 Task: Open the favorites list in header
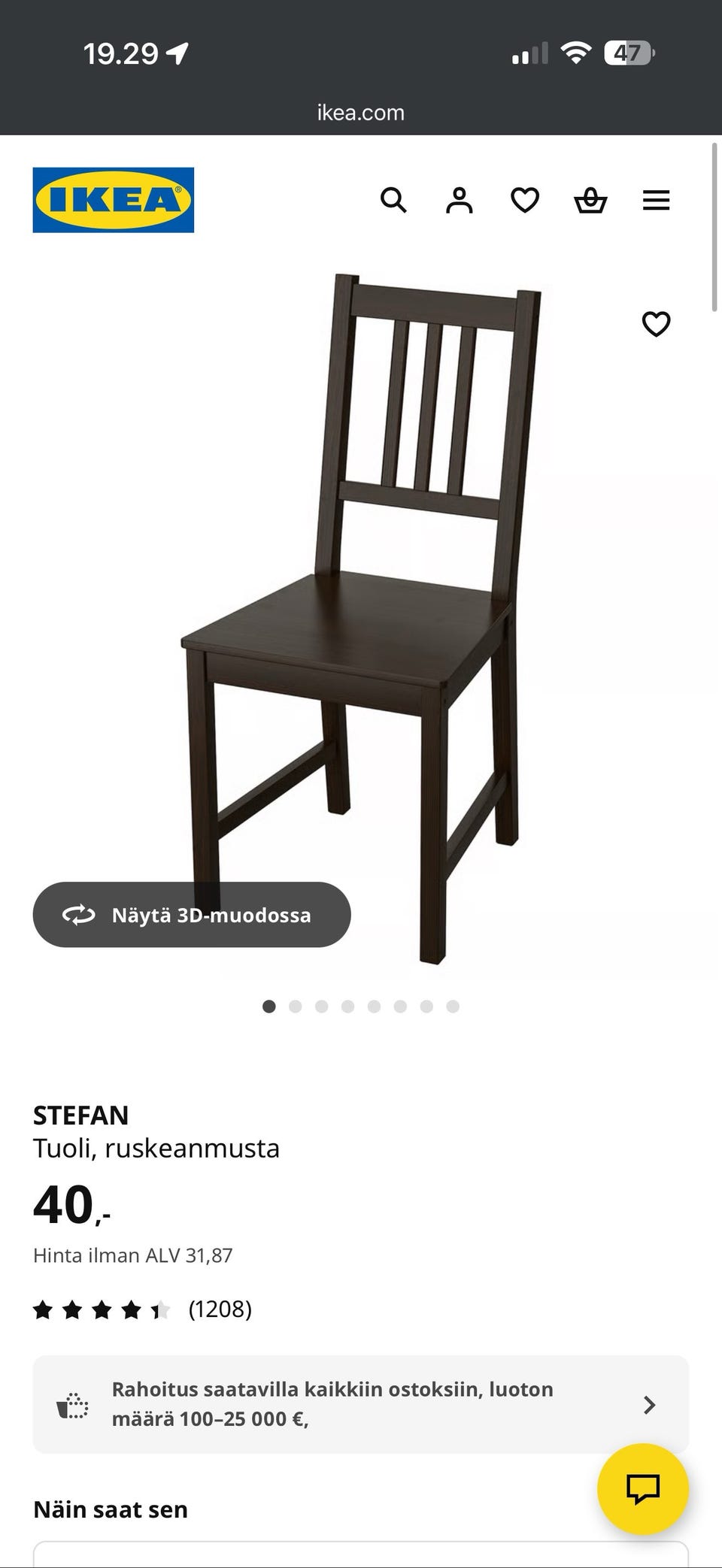525,201
